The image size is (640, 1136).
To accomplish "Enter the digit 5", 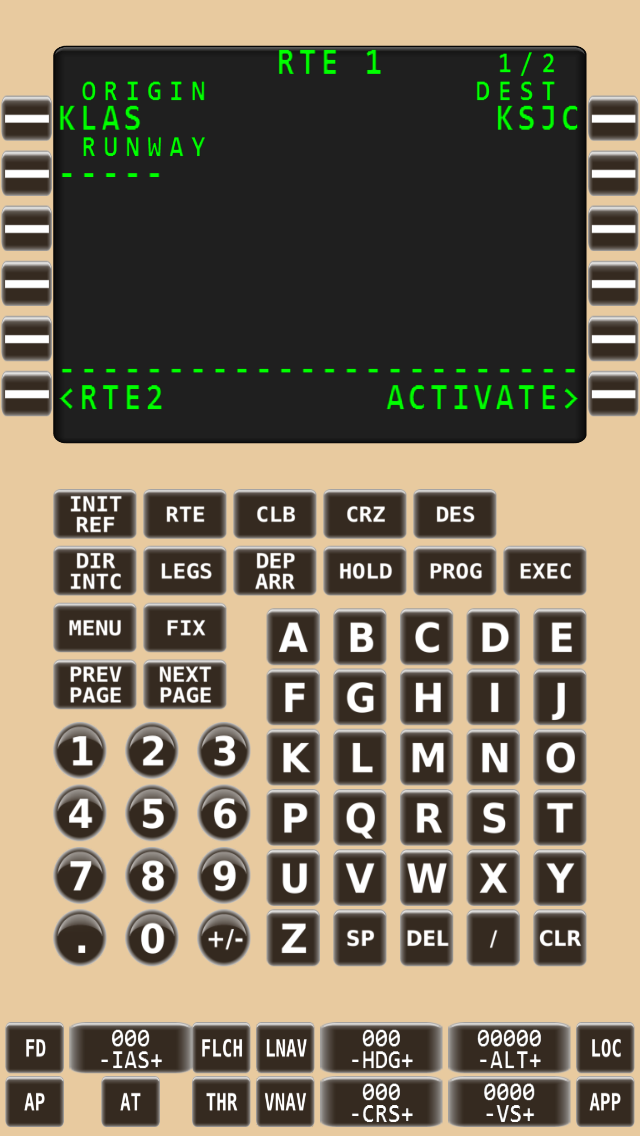I will [152, 814].
